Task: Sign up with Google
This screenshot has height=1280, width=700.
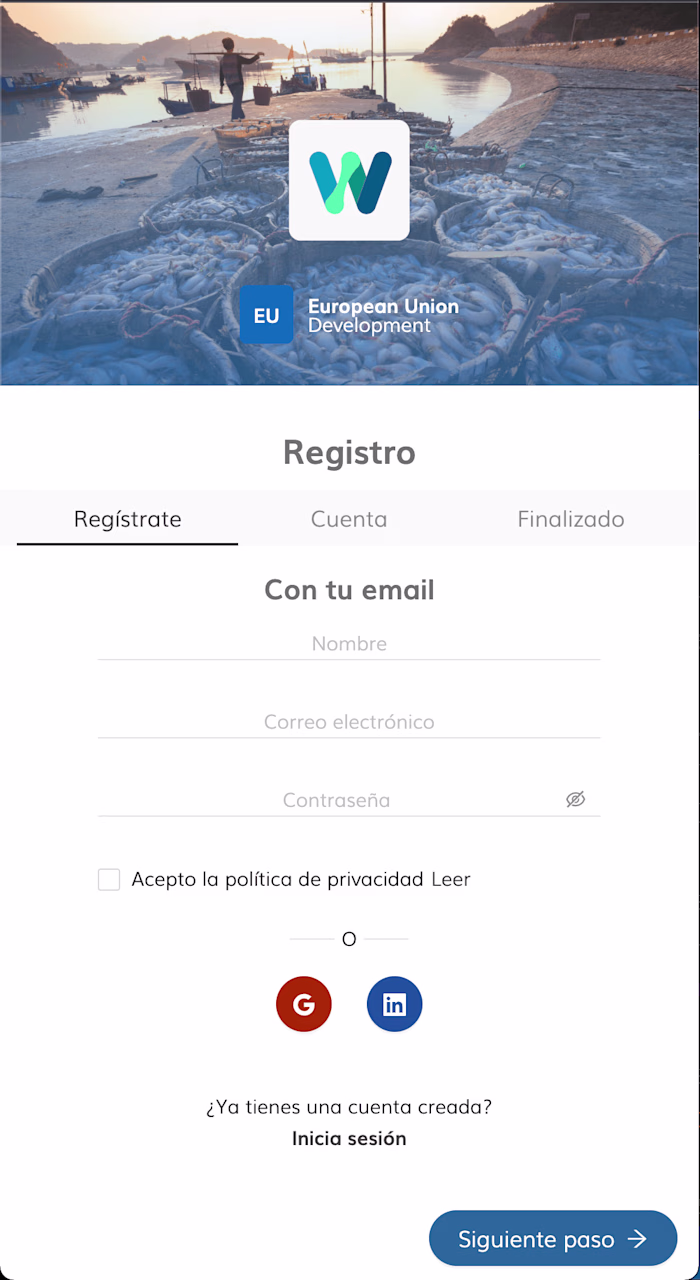Action: pyautogui.click(x=304, y=1004)
